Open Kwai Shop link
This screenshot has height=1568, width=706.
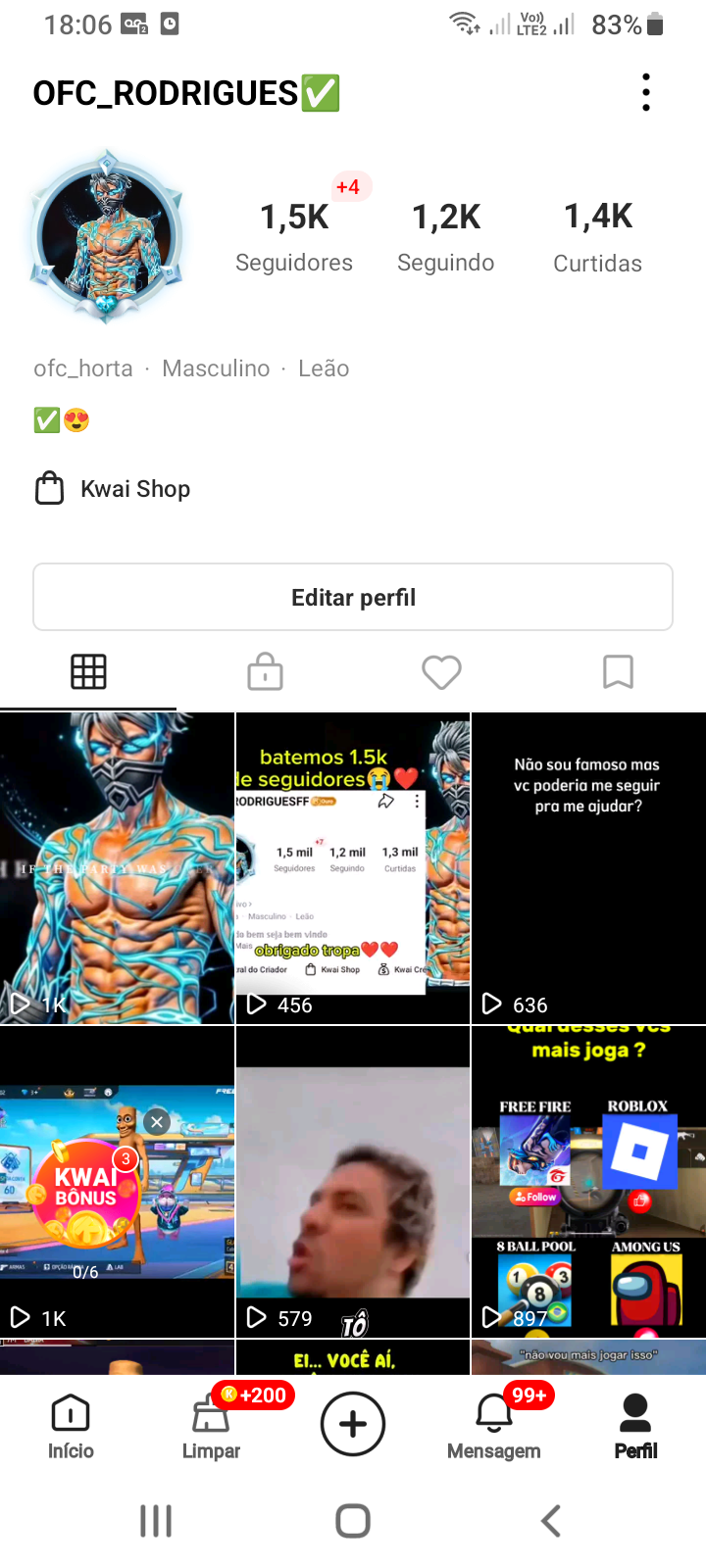tap(113, 488)
